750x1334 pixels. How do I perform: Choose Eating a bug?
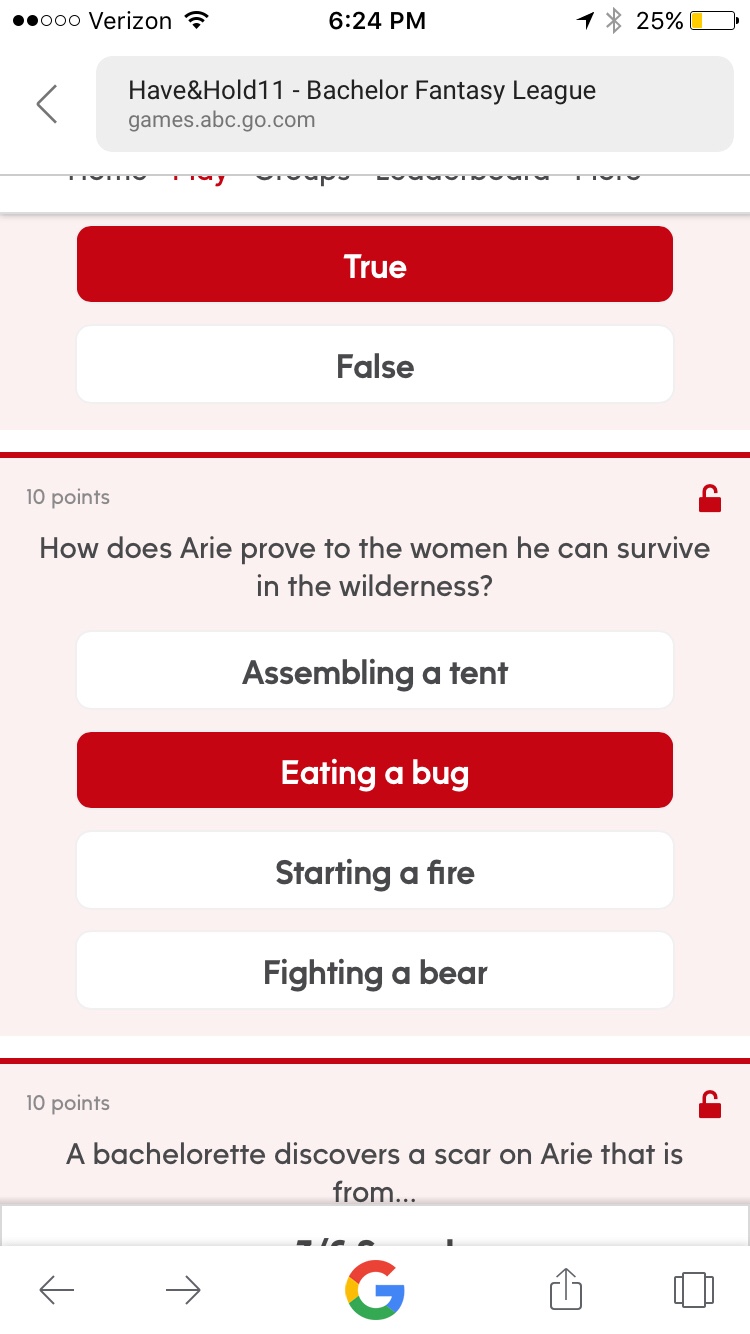tap(375, 771)
